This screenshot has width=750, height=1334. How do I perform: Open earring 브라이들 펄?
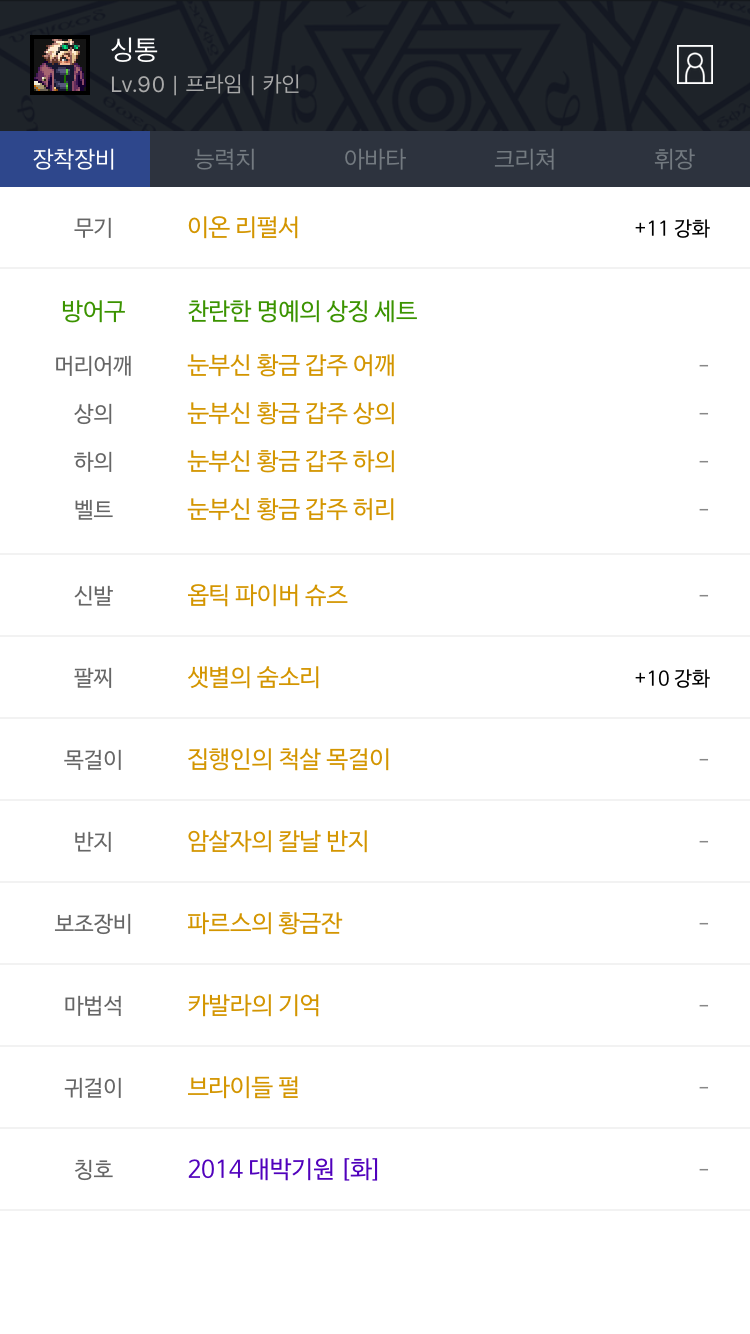coord(243,1087)
